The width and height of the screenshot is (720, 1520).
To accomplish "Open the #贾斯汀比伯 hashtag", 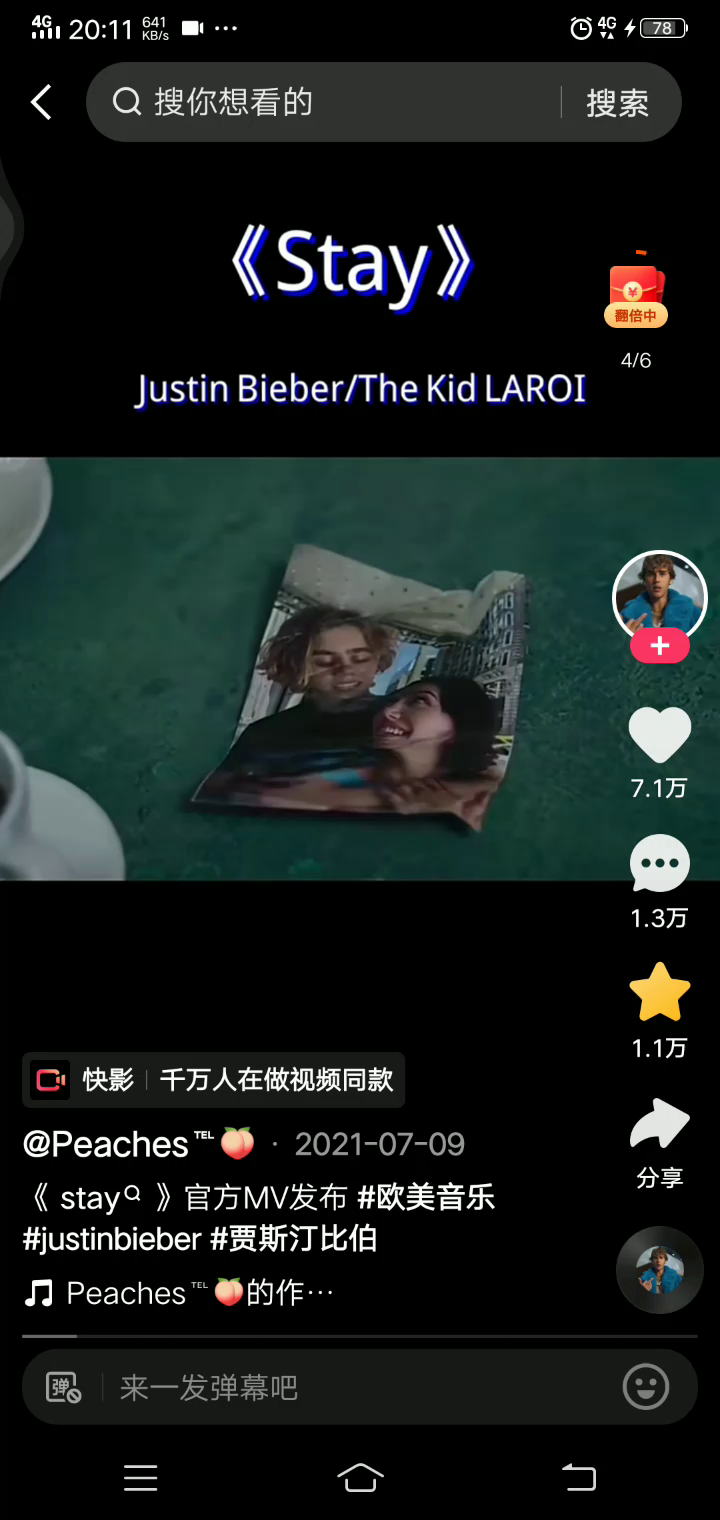I will coord(293,1239).
